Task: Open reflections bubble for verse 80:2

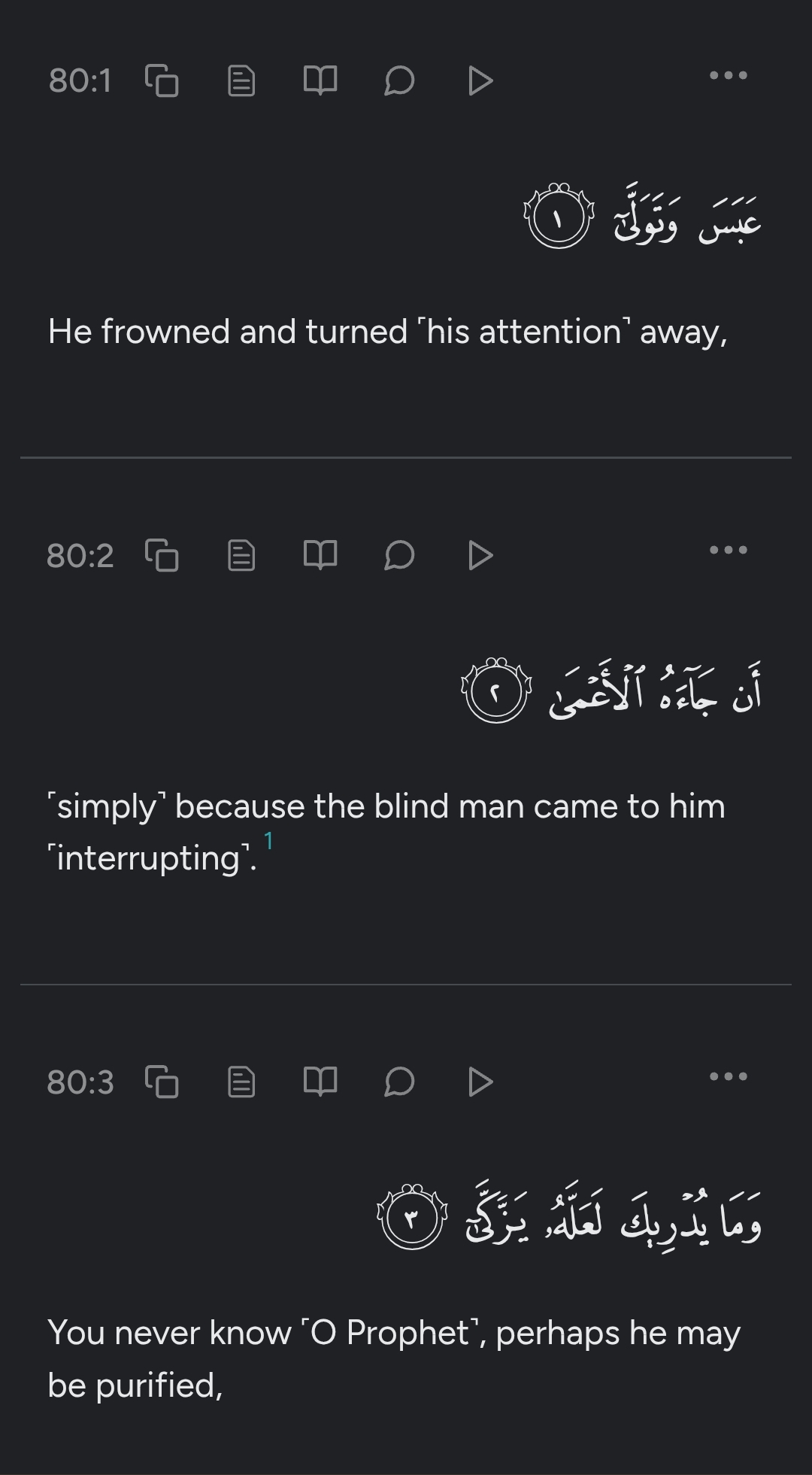Action: (x=399, y=556)
